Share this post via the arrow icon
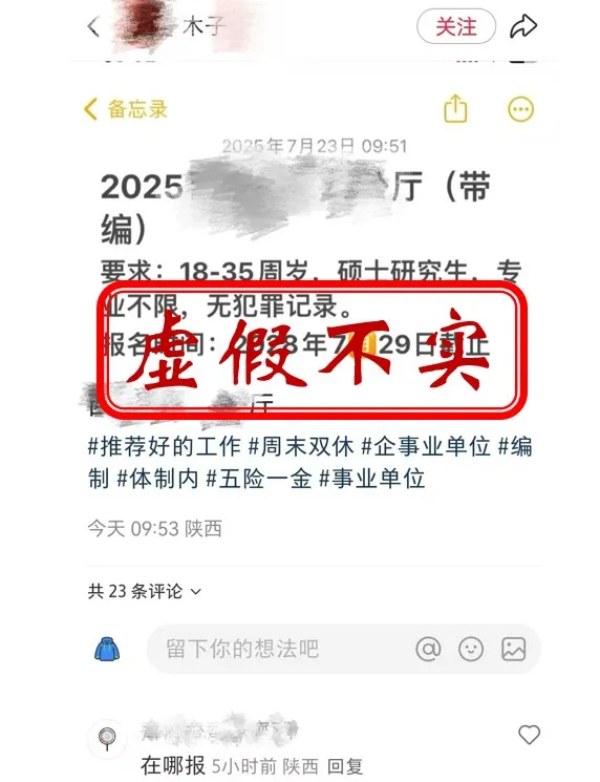This screenshot has width=600, height=782. pos(523,27)
